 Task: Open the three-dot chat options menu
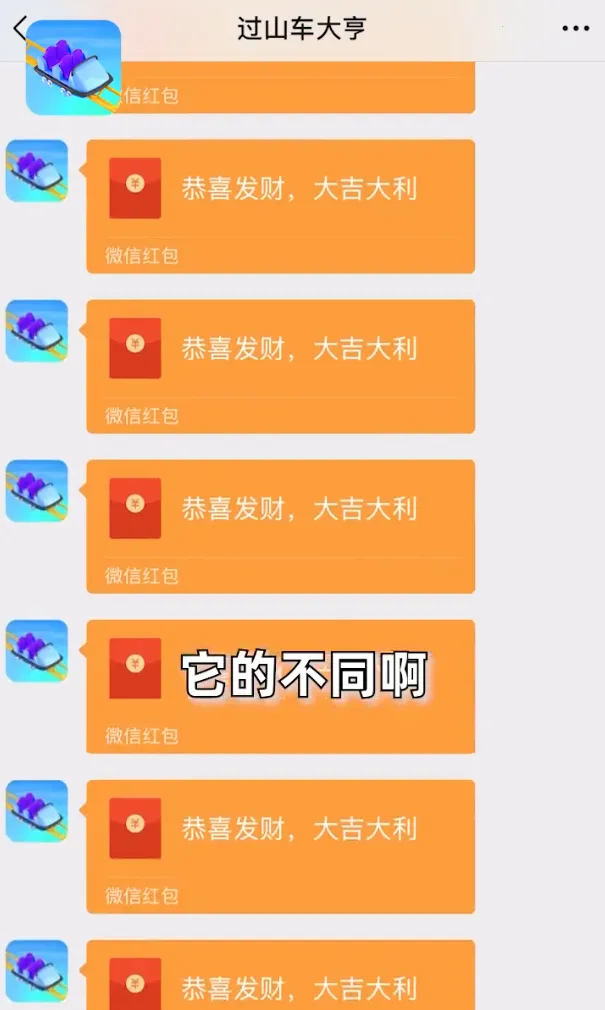click(x=576, y=29)
